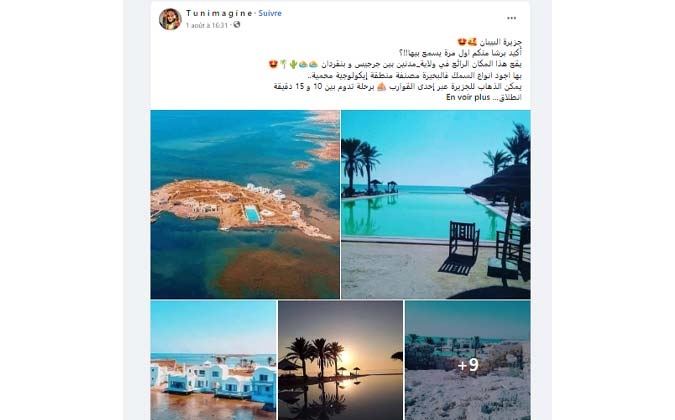675x420 pixels.
Task: Open the Tunimagine profile picture
Action: (169, 18)
